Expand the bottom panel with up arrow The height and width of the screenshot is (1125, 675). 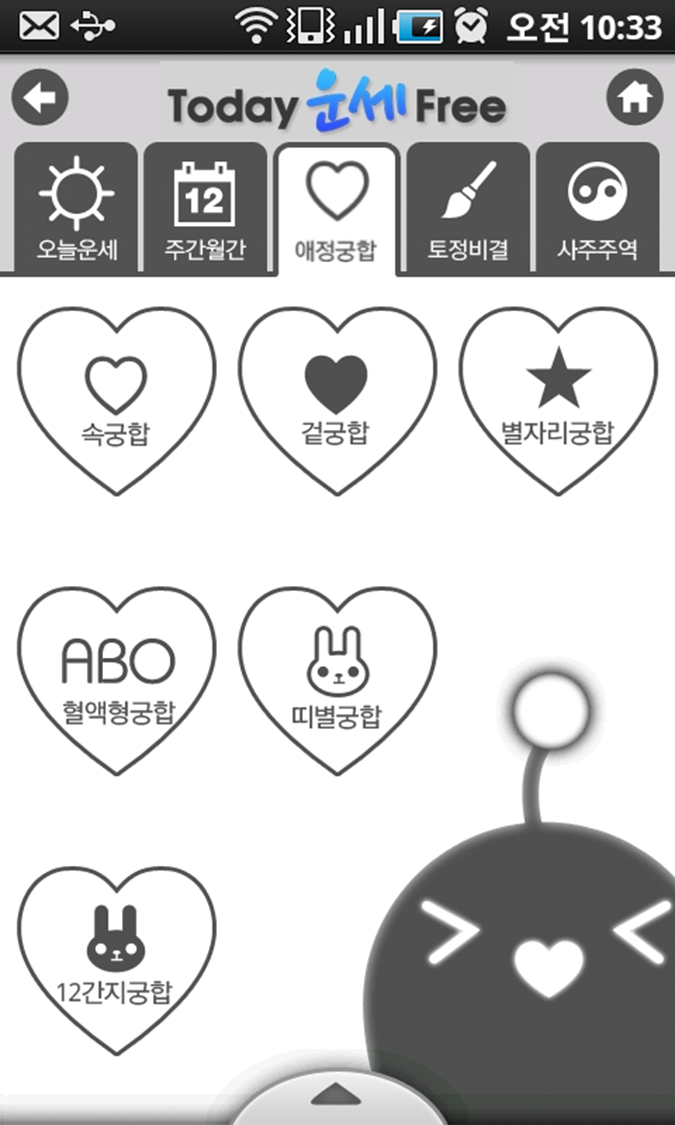[337, 1097]
